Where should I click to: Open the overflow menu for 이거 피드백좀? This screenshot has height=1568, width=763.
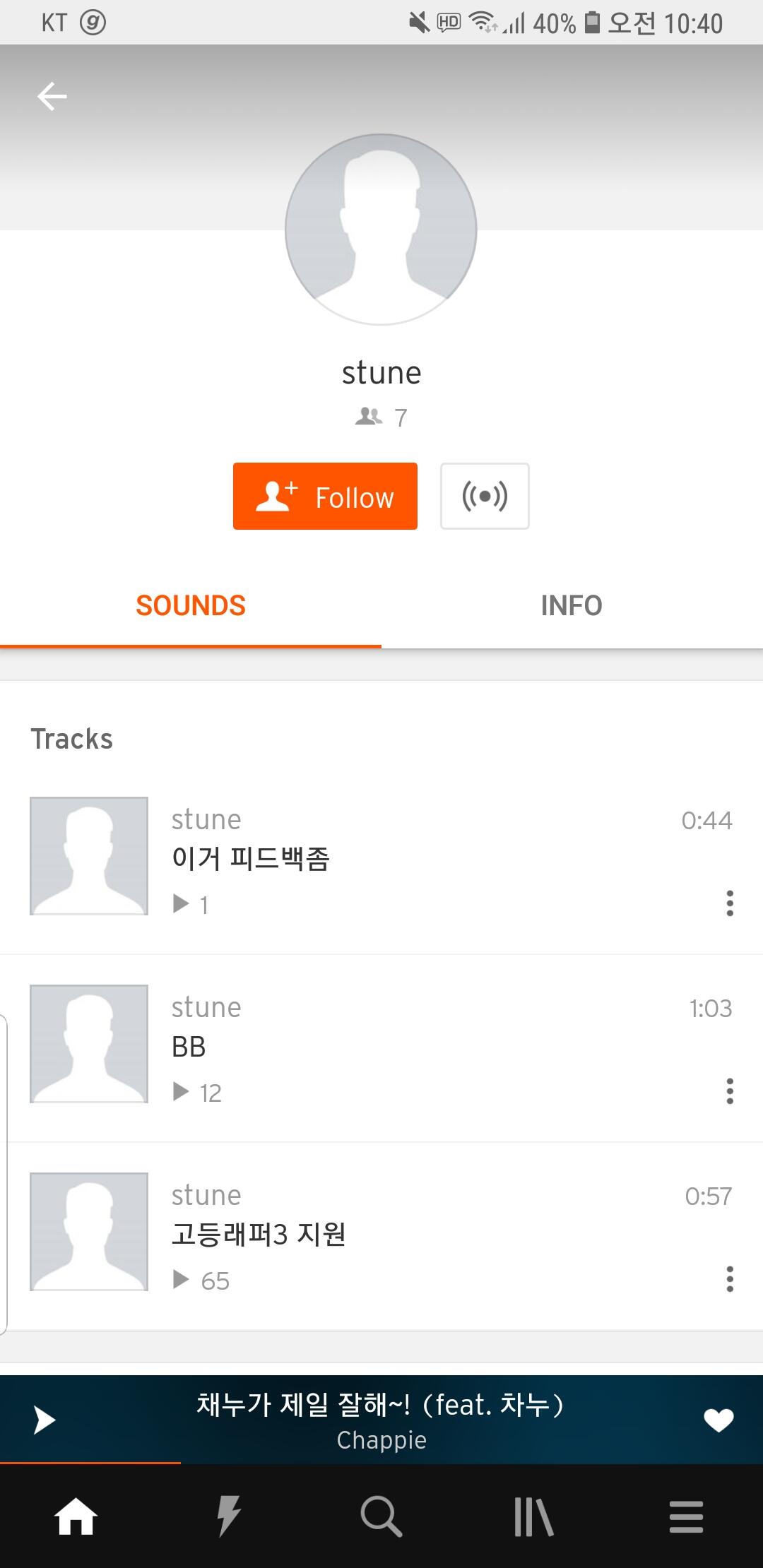(730, 903)
